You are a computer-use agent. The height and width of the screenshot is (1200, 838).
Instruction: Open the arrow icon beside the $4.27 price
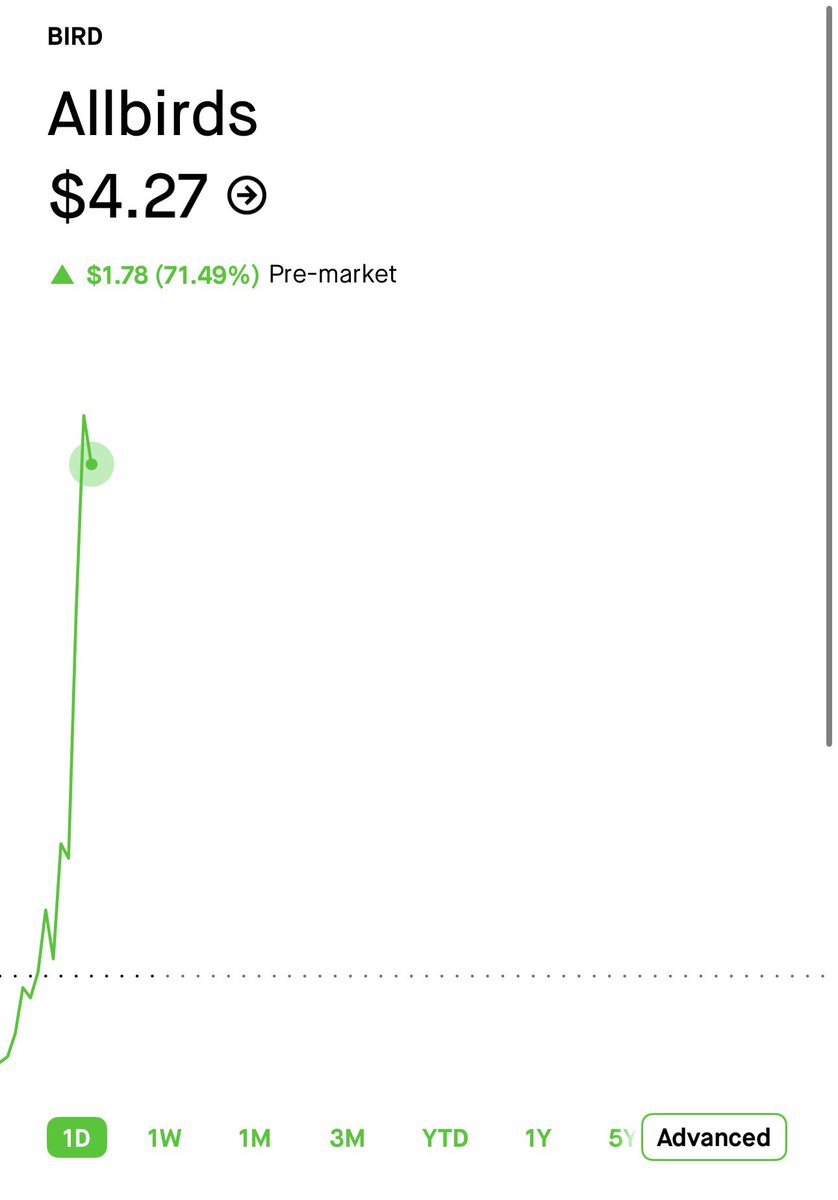247,195
